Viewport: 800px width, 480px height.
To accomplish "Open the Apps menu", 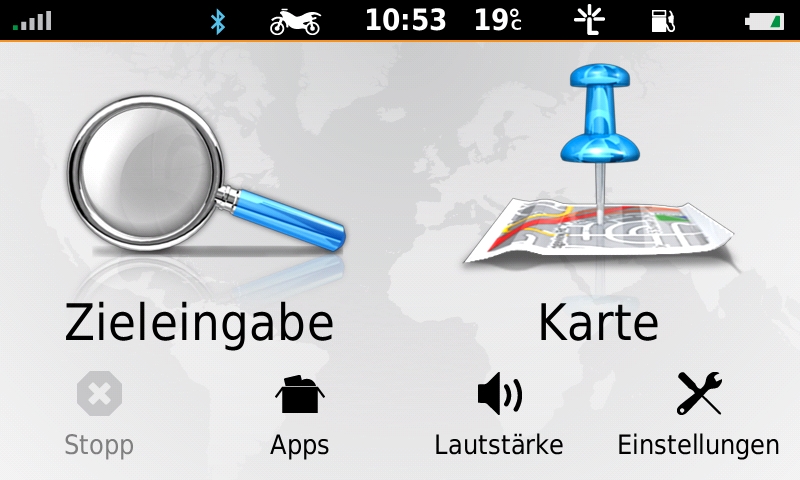I will click(x=299, y=412).
